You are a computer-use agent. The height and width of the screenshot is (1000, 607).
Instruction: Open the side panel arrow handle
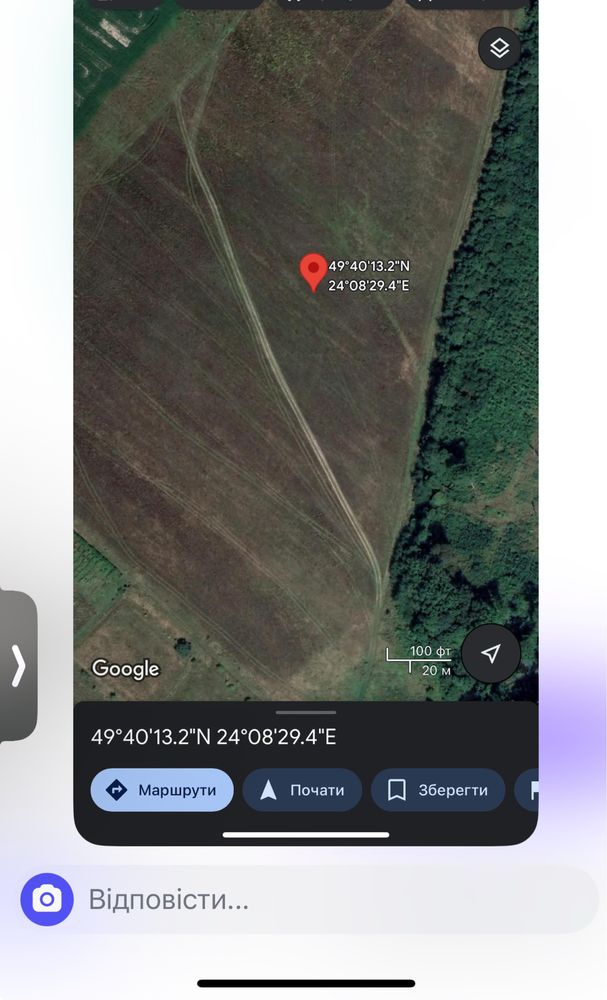tap(18, 666)
